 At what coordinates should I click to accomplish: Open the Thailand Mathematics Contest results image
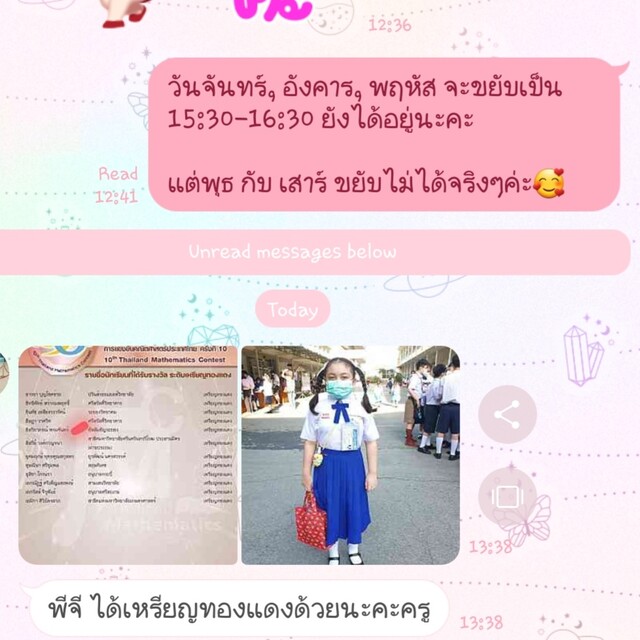click(129, 455)
